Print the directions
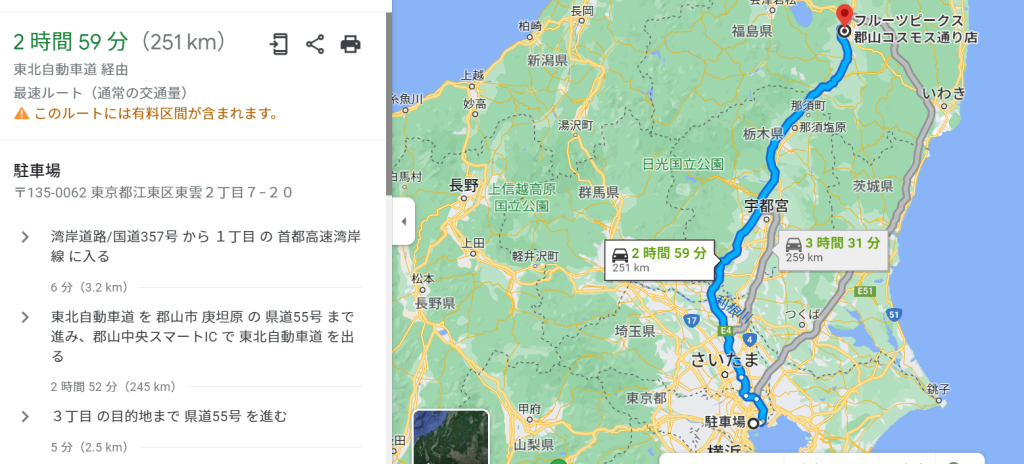 350,44
